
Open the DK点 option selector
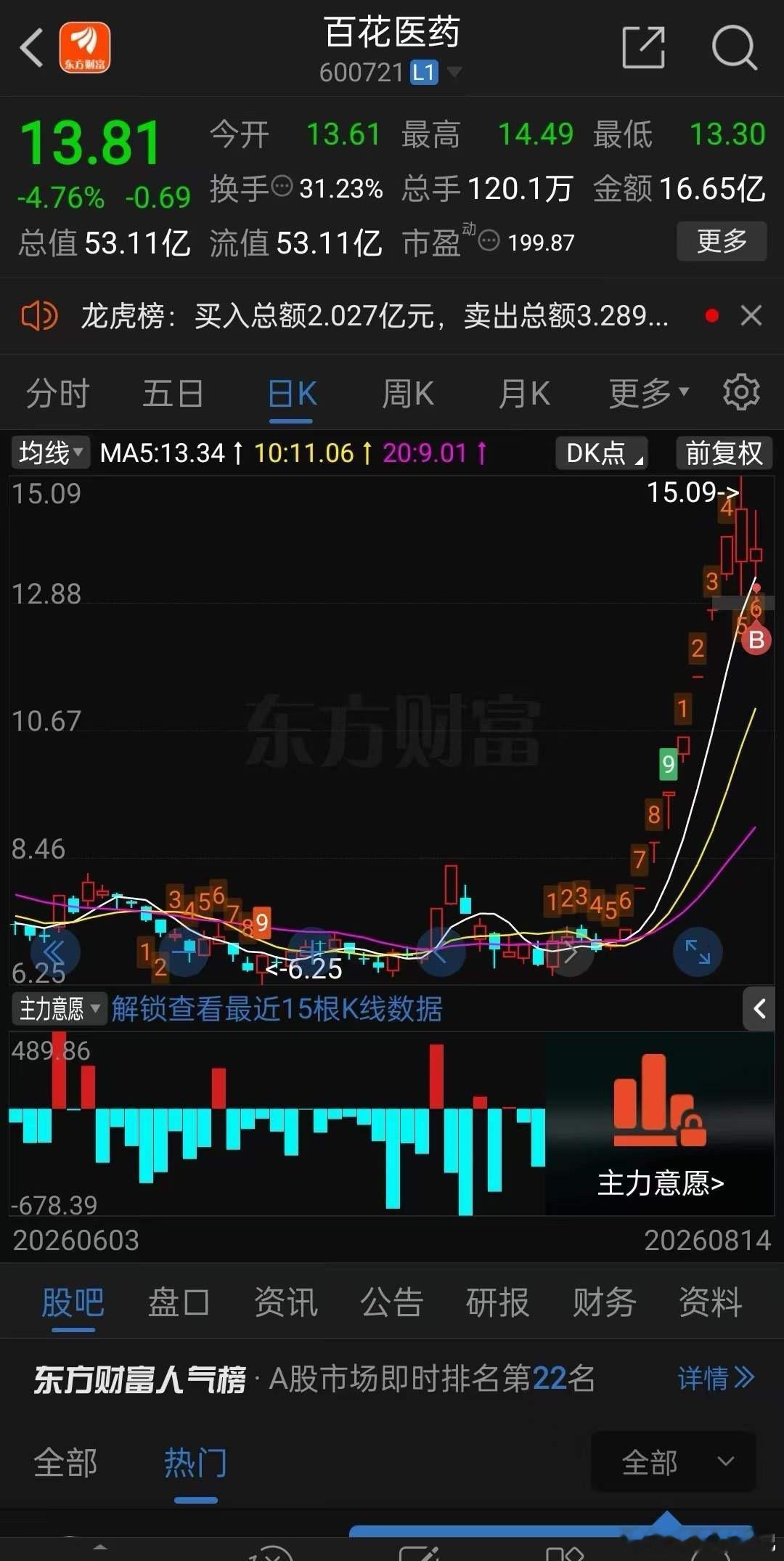click(x=601, y=453)
